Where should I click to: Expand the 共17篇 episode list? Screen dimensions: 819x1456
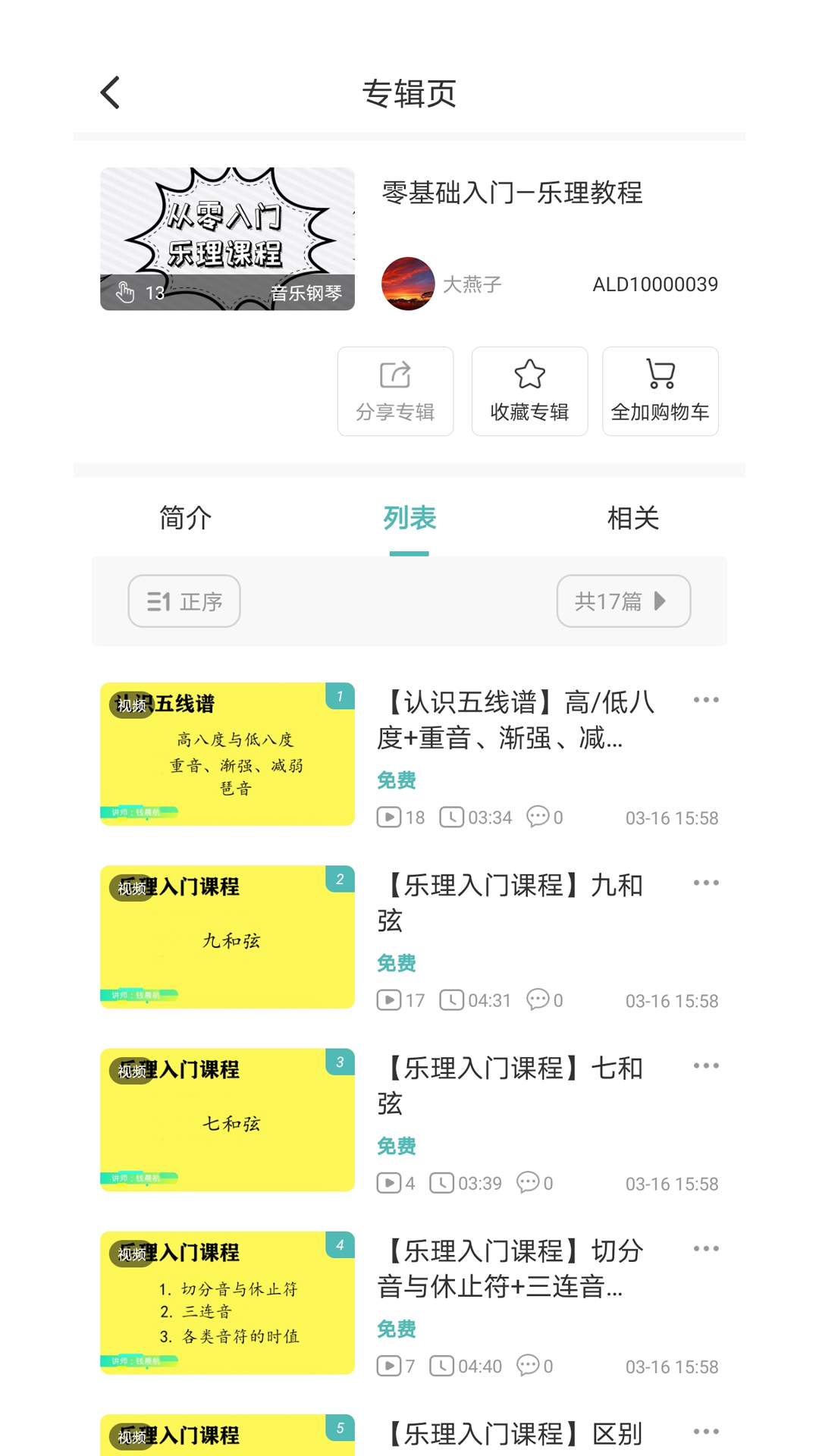[x=622, y=601]
